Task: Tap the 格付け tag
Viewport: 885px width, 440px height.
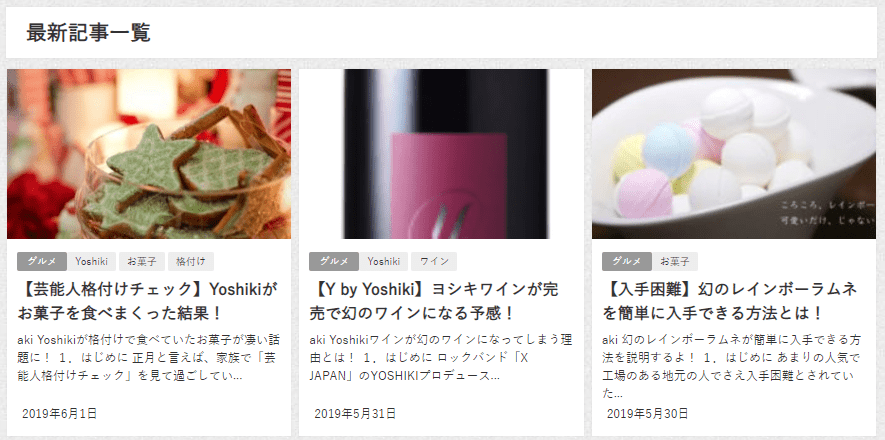Action: pyautogui.click(x=191, y=262)
